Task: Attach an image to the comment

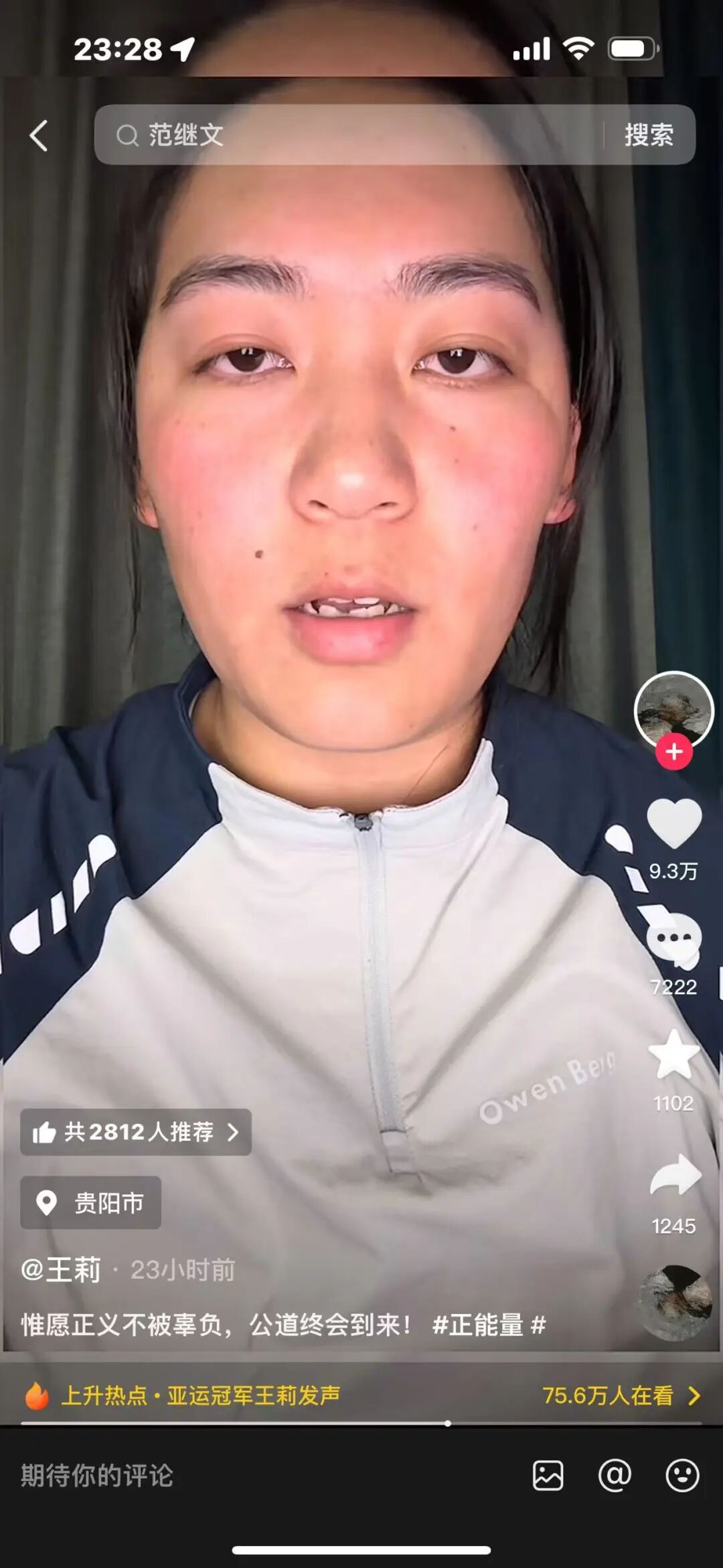Action: 548,1476
